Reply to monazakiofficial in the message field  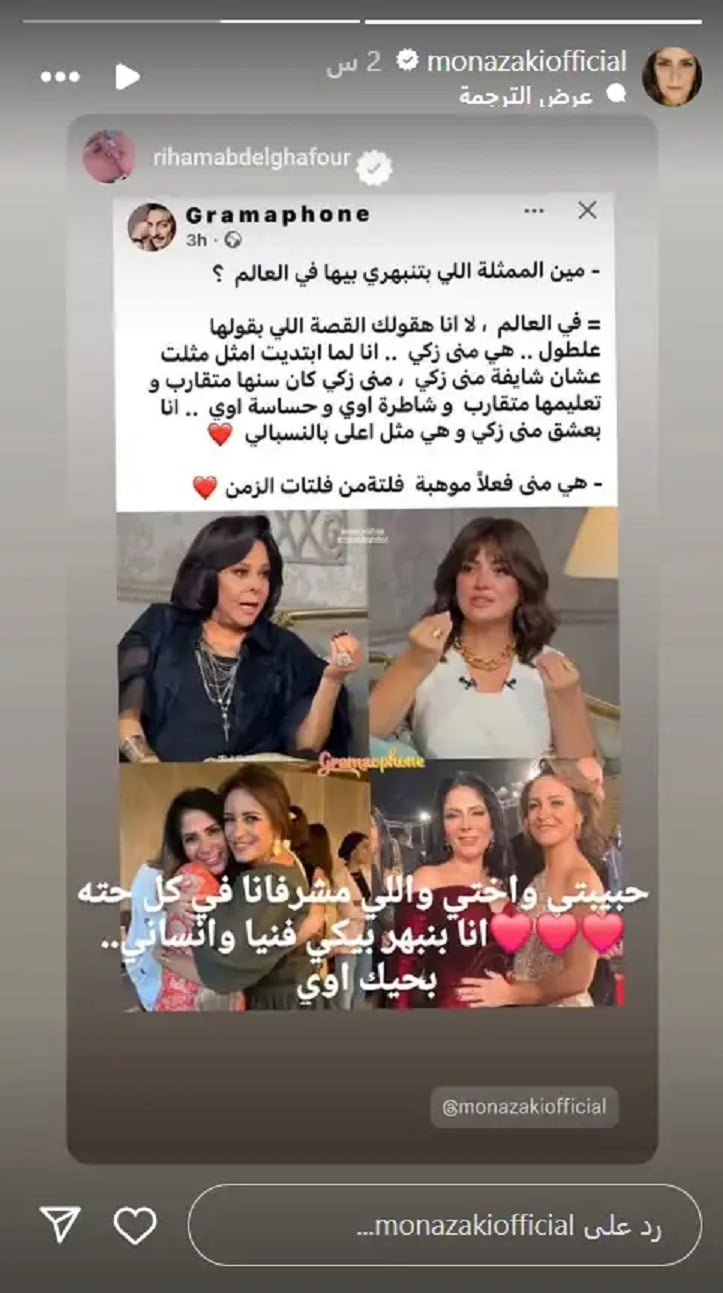coord(444,1225)
